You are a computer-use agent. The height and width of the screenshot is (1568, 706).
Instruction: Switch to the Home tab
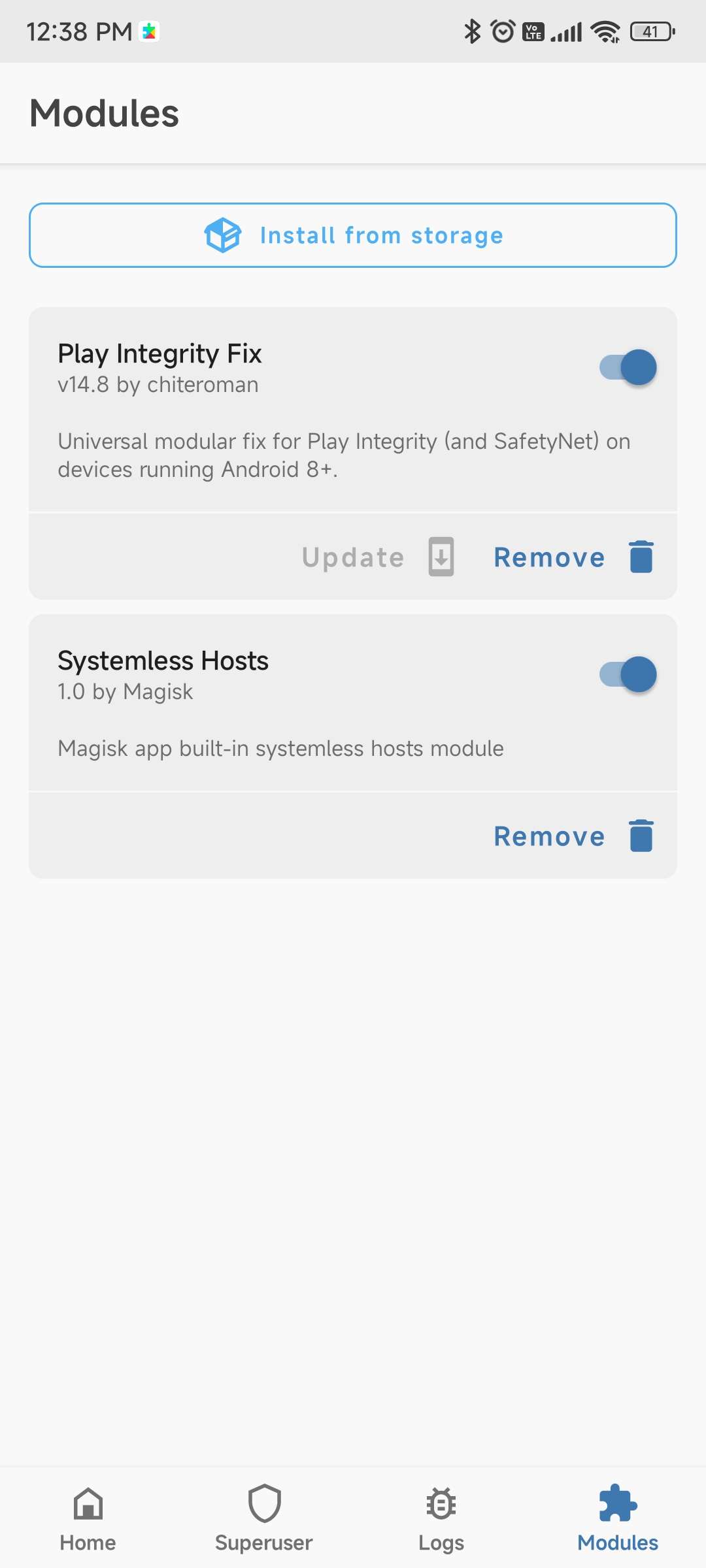(88, 1519)
